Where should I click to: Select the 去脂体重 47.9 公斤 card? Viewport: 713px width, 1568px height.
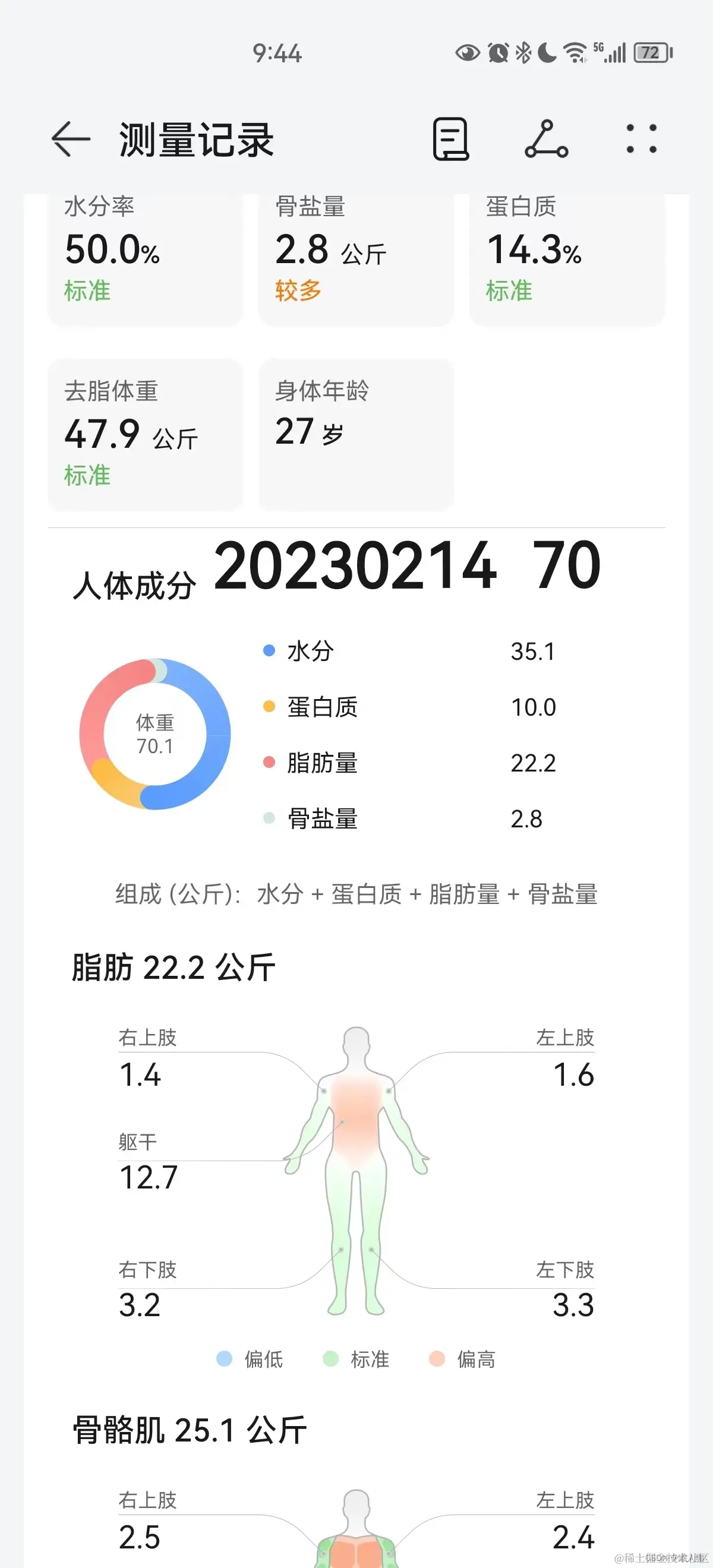tap(145, 434)
